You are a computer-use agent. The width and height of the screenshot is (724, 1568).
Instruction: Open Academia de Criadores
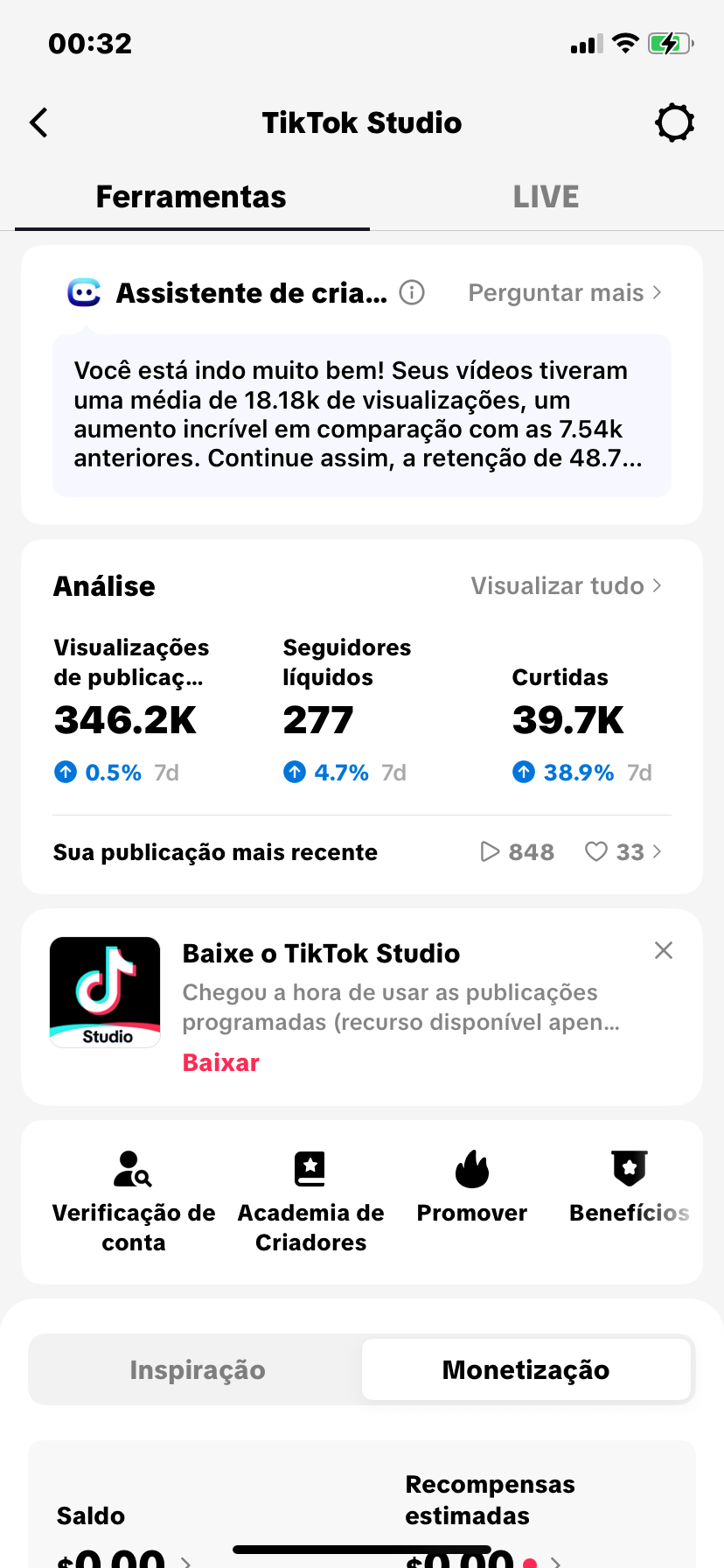point(310,1203)
